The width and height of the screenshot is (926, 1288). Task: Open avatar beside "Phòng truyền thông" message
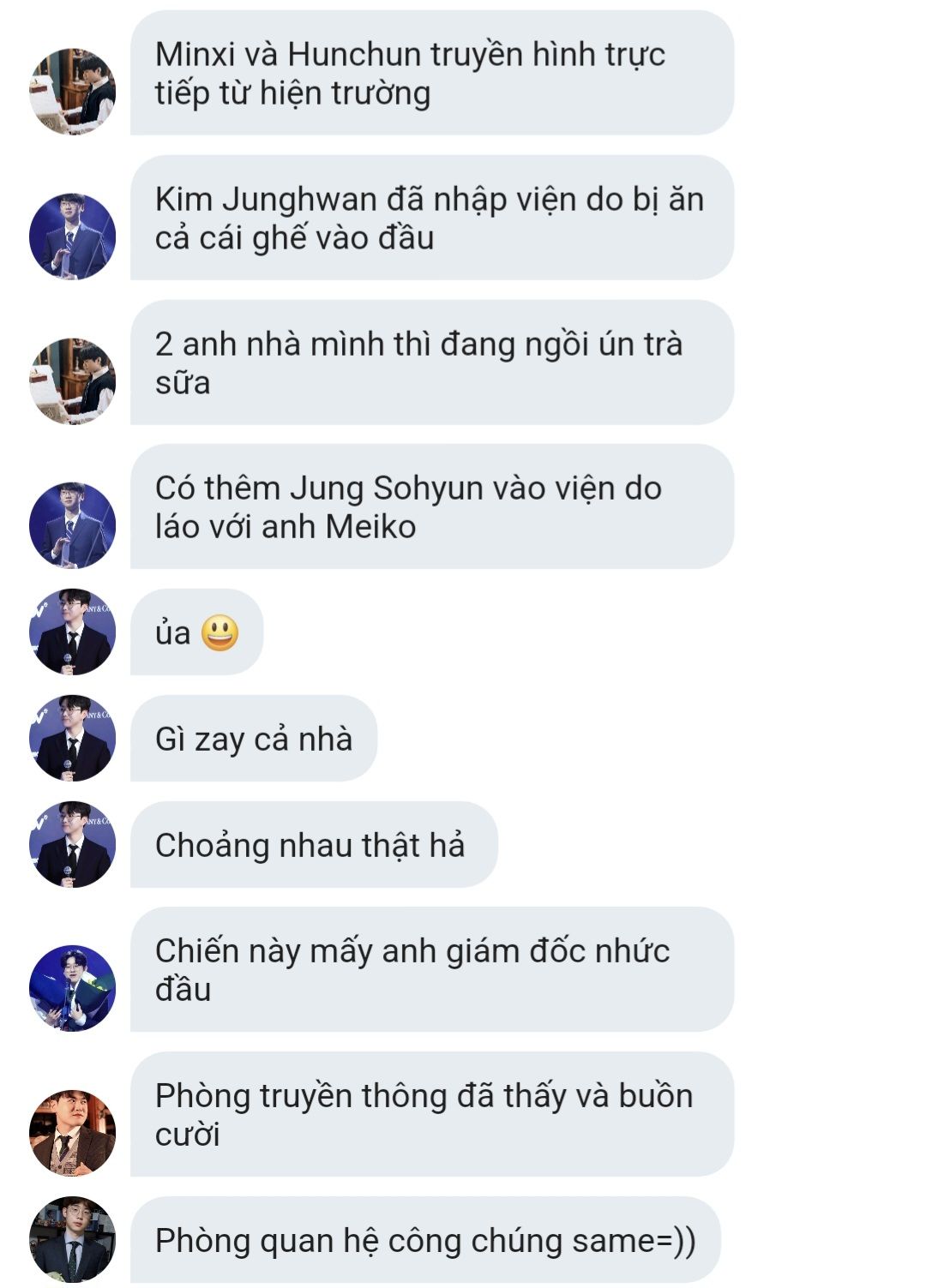(x=72, y=1133)
